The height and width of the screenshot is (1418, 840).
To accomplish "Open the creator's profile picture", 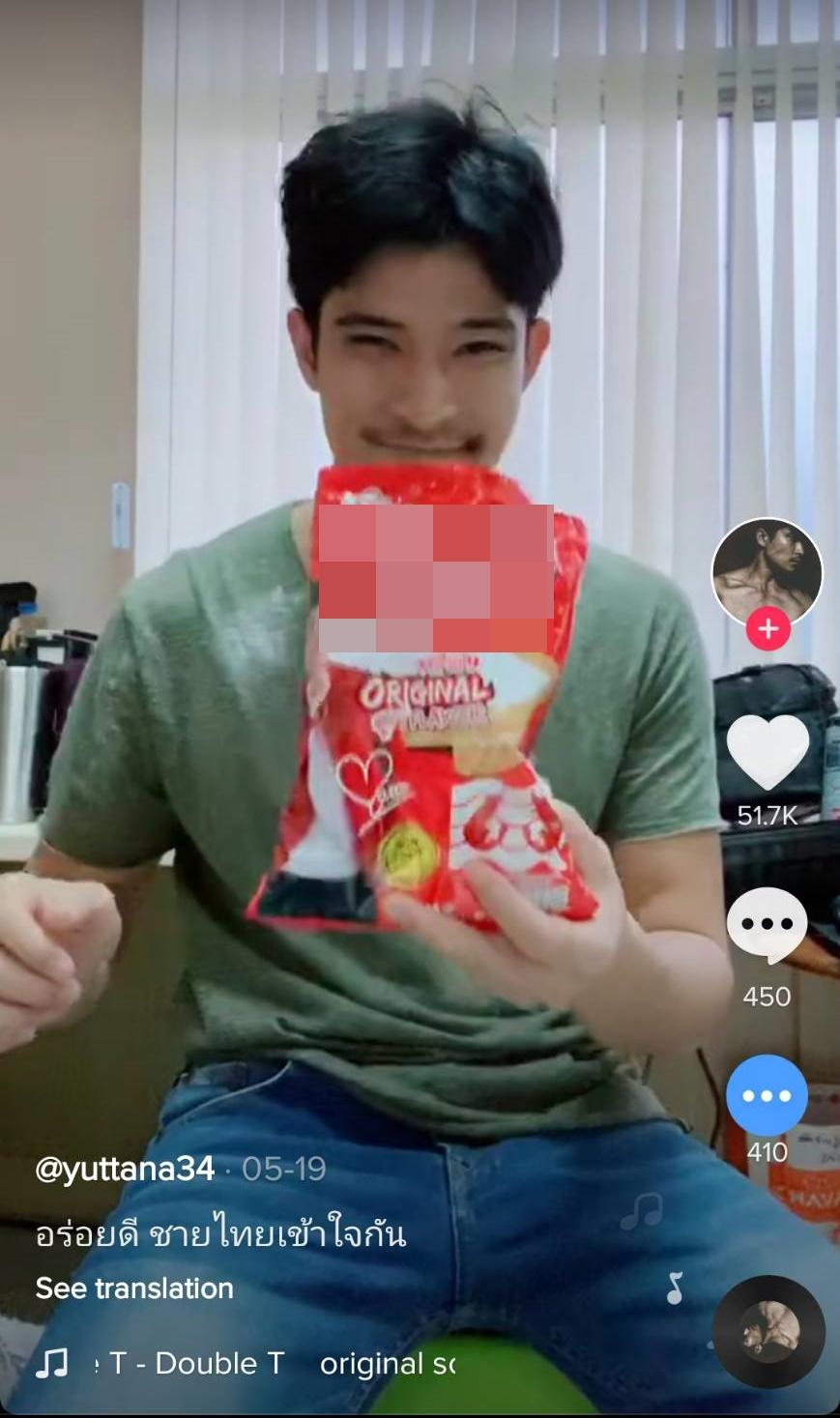I will tap(767, 572).
